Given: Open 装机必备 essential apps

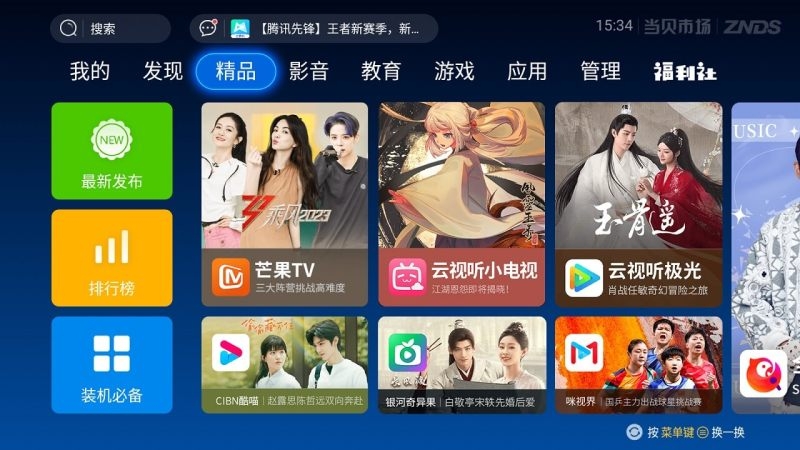Looking at the screenshot, I should tap(112, 365).
